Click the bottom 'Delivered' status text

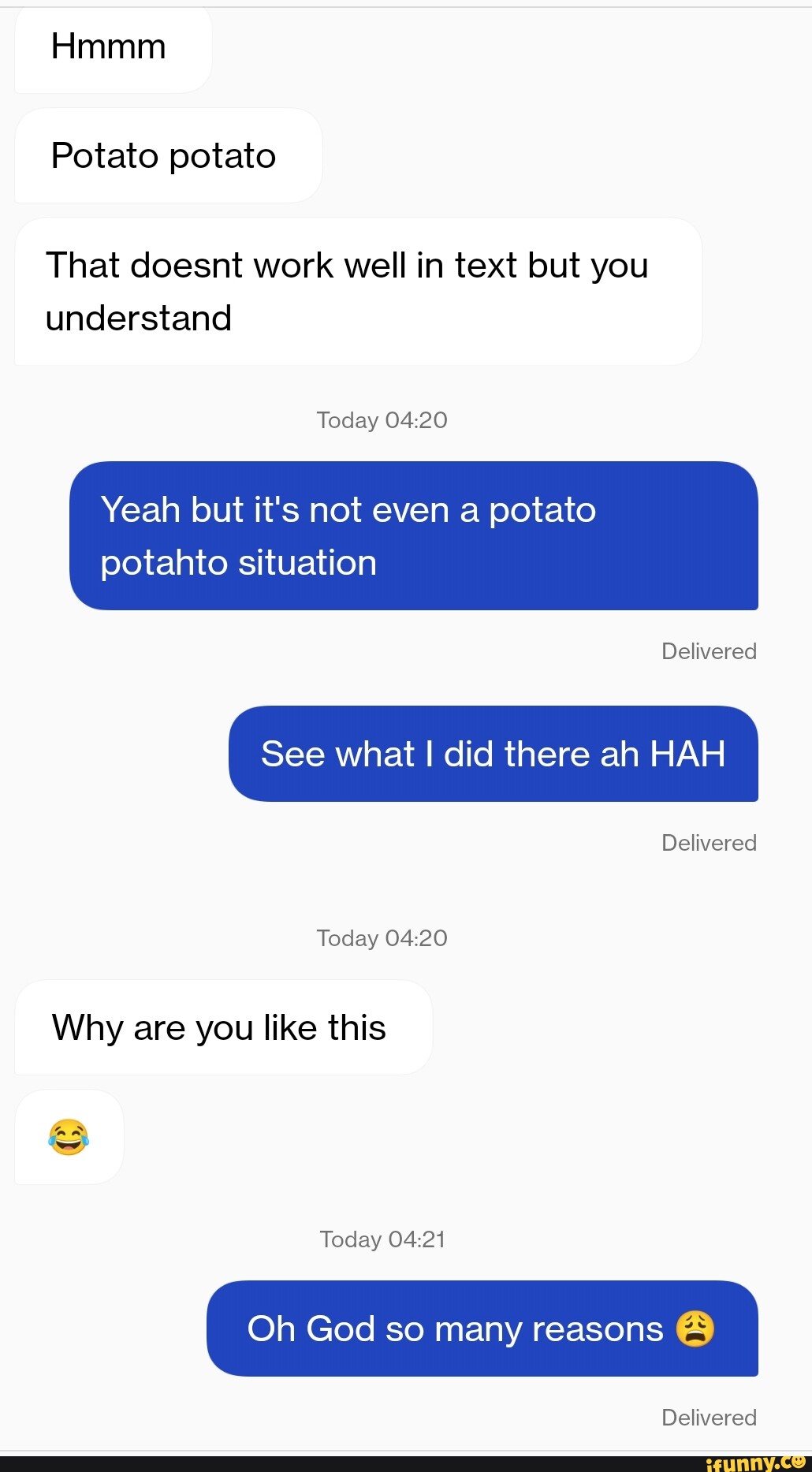(x=708, y=1417)
